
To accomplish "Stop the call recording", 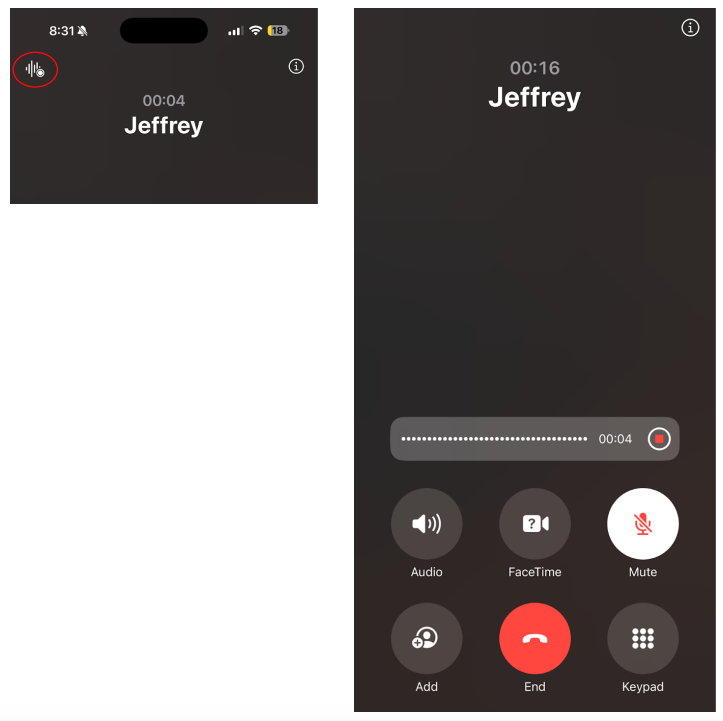I will tap(658, 439).
